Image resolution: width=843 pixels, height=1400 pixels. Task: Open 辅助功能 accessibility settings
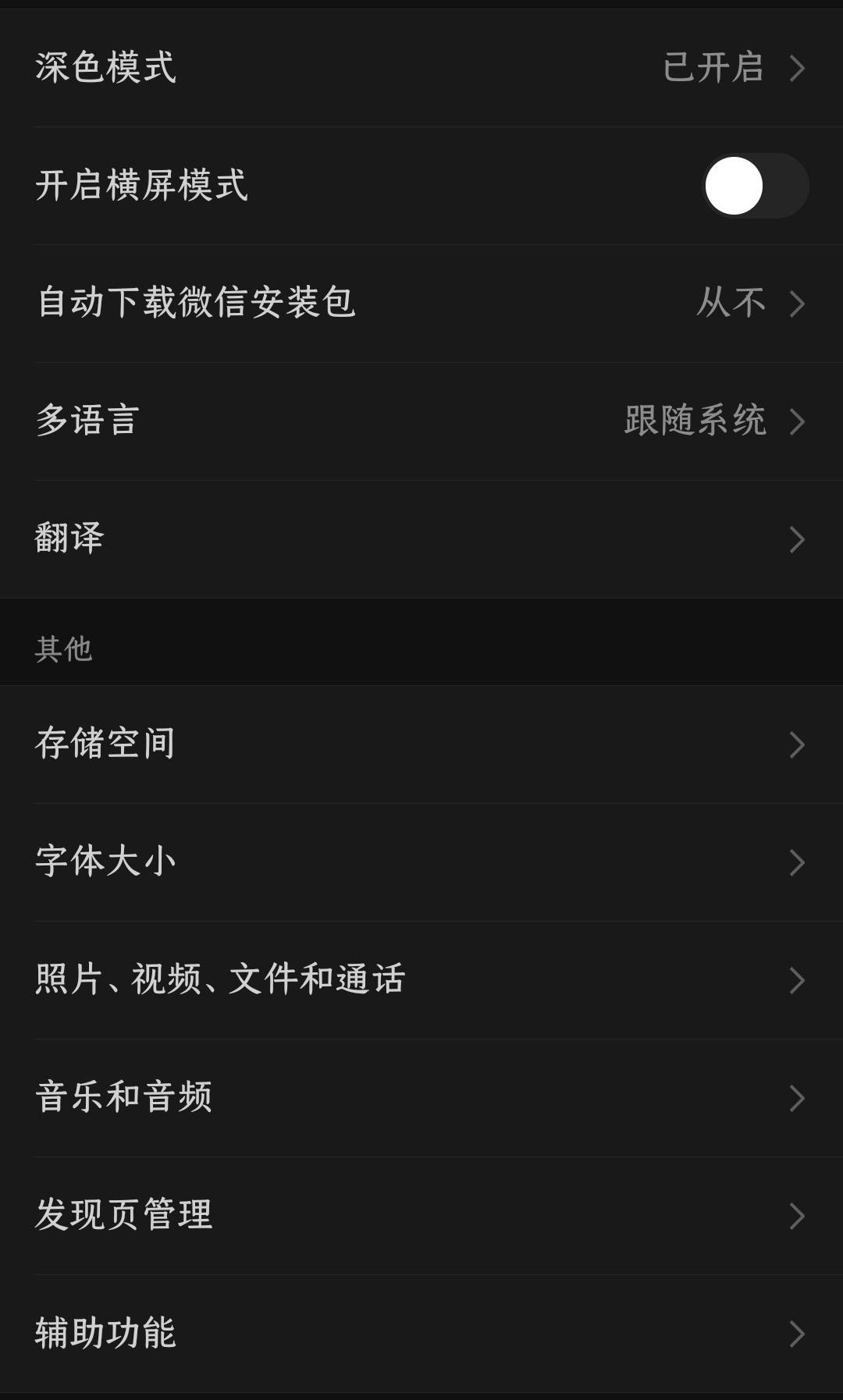(x=421, y=1333)
